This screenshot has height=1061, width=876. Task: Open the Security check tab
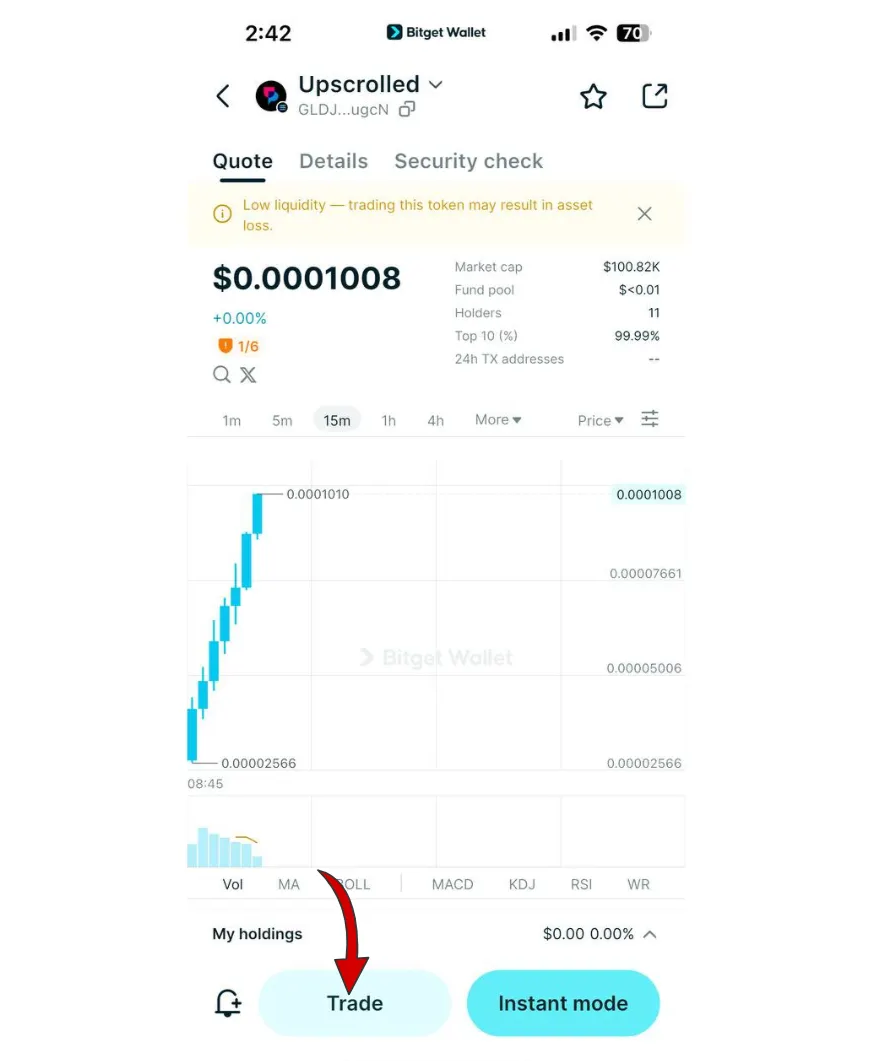pyautogui.click(x=468, y=161)
